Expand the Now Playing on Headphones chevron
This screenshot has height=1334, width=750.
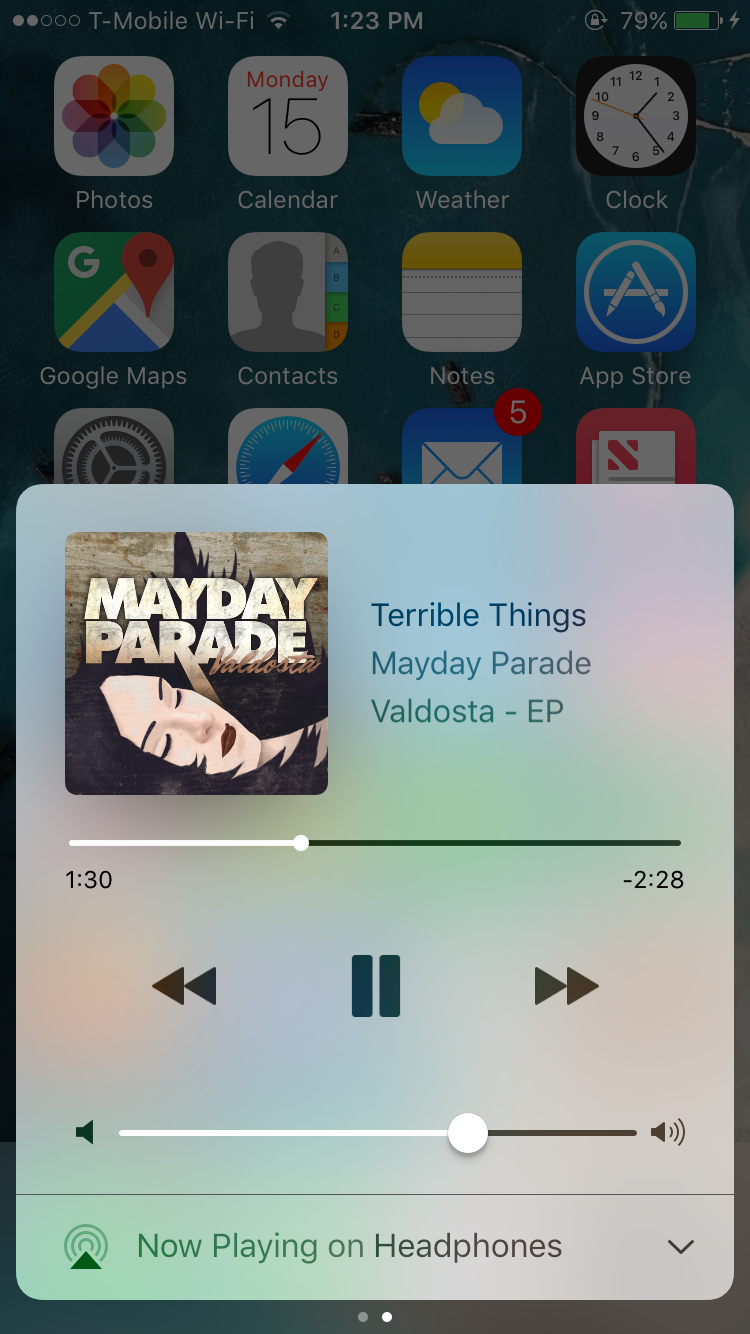(681, 1247)
